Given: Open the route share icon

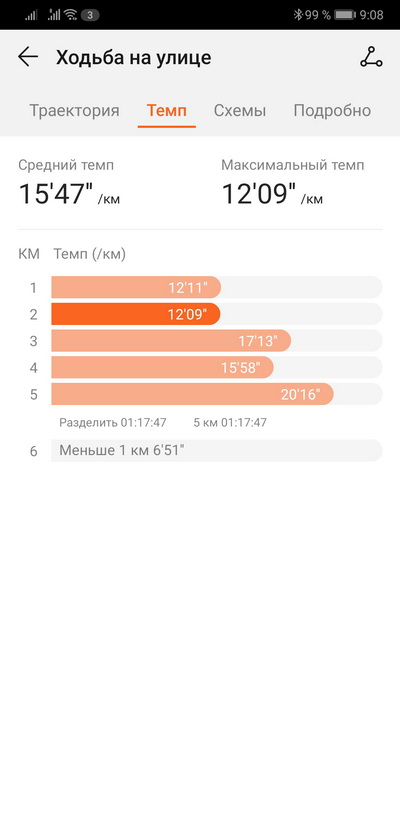Looking at the screenshot, I should tap(371, 57).
